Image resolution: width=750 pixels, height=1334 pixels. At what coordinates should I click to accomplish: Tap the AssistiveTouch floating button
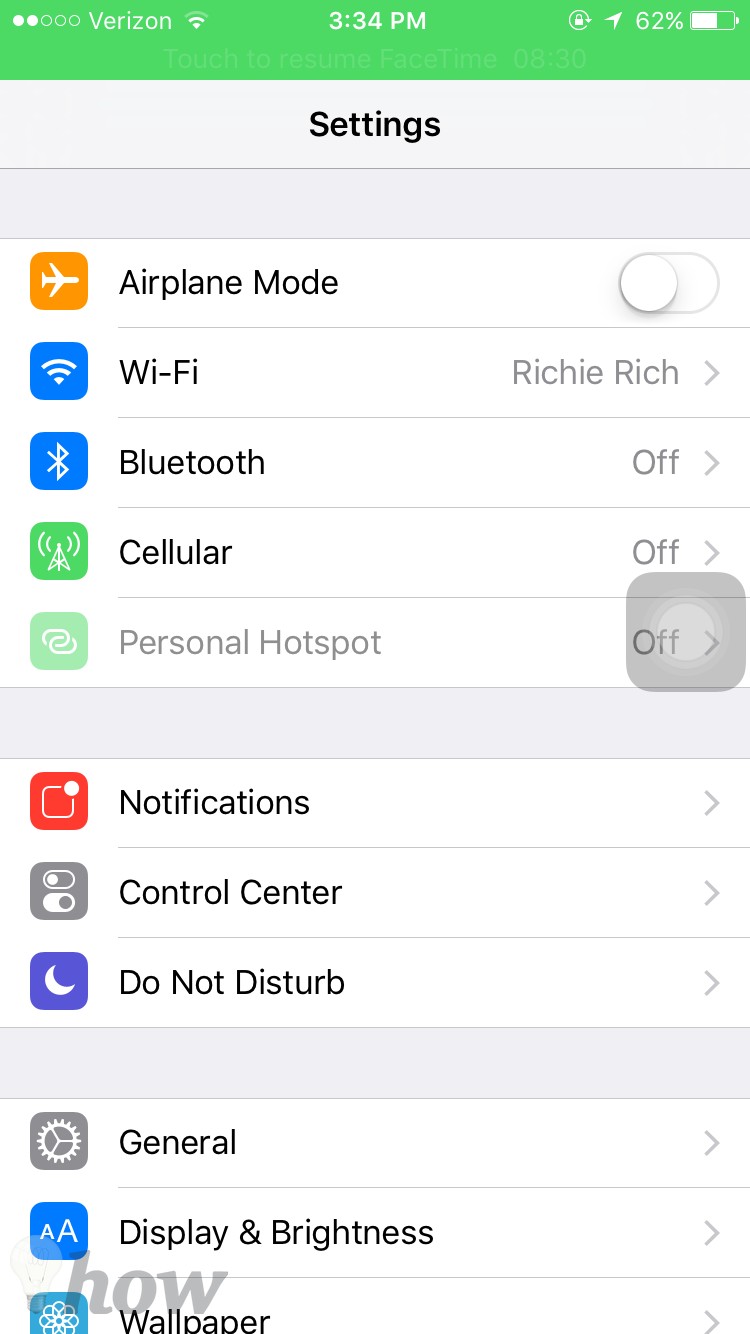point(686,631)
